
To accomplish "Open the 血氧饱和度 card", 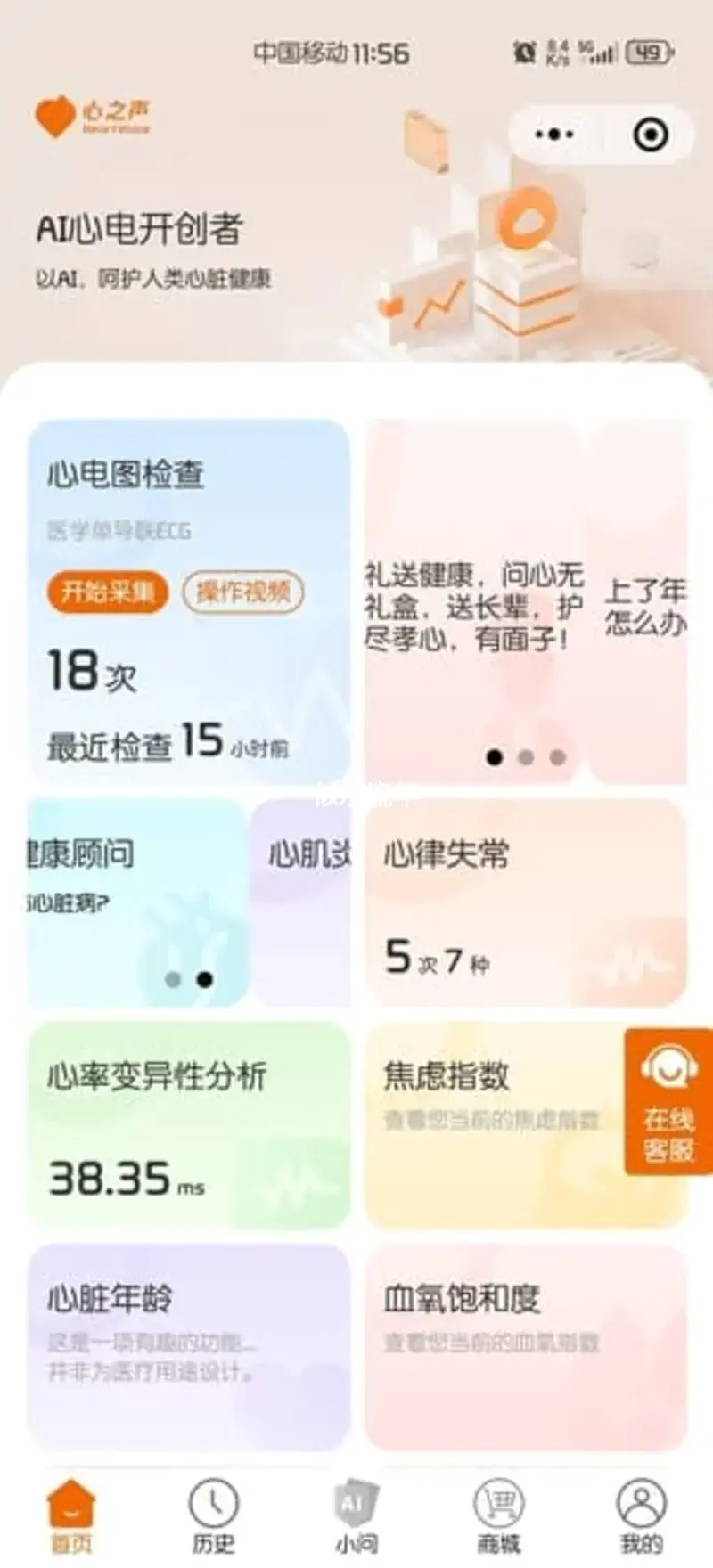I will 526,1345.
